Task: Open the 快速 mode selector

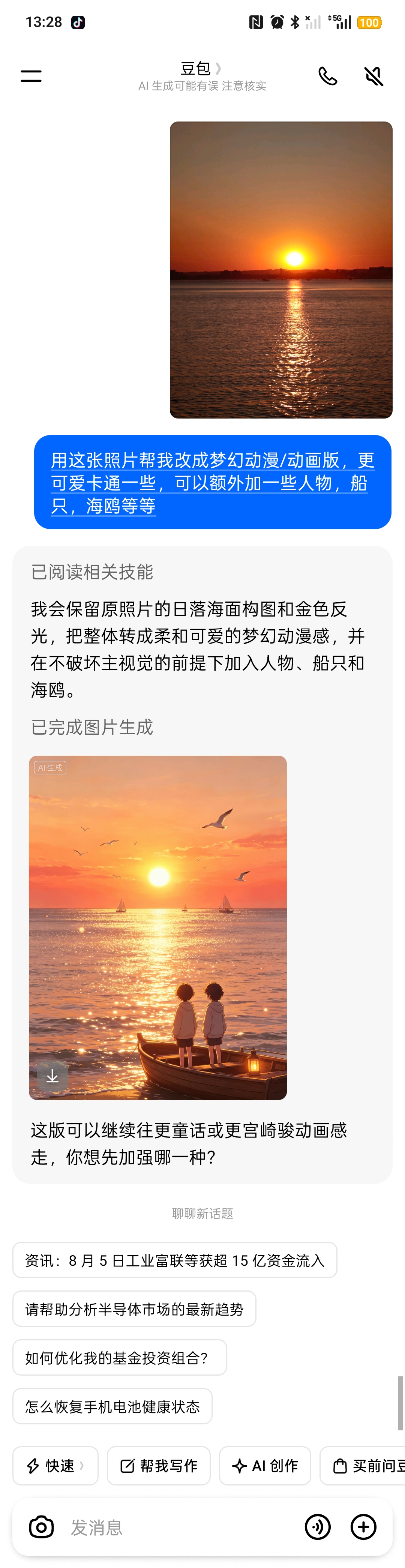Action: point(55,1466)
